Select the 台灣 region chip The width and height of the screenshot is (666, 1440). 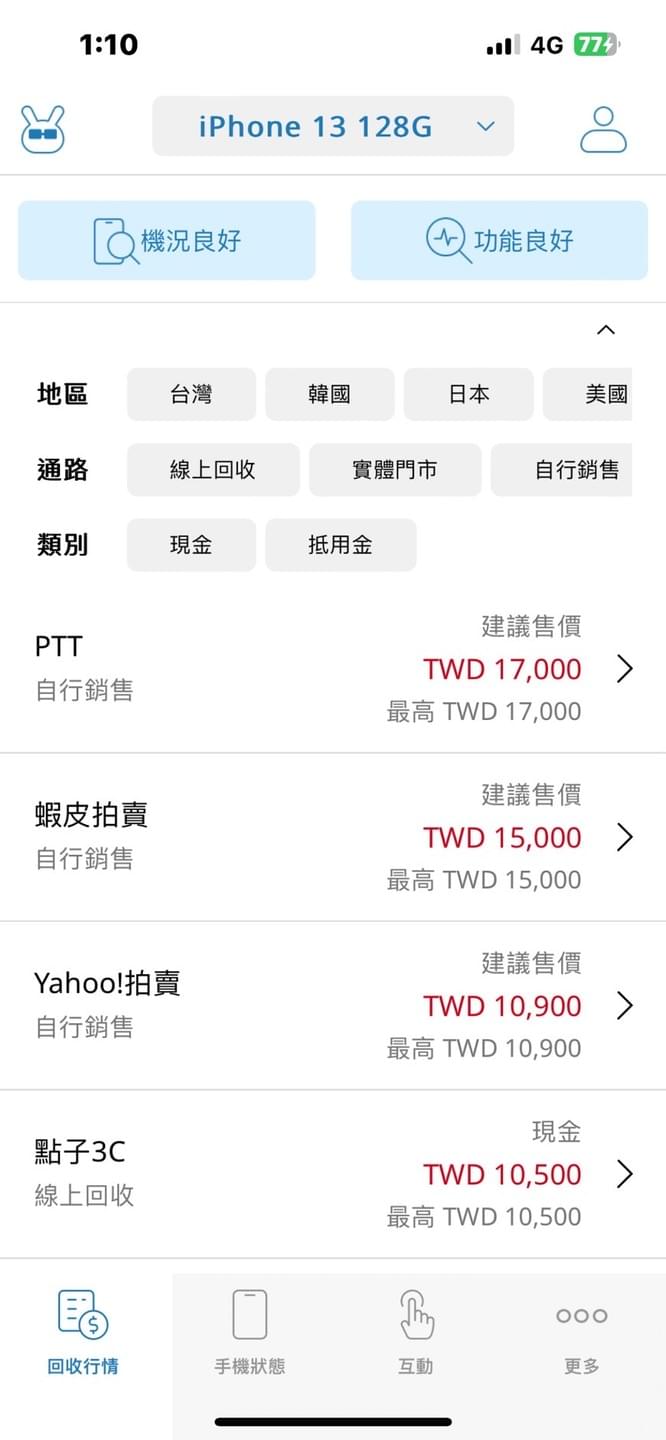tap(191, 394)
